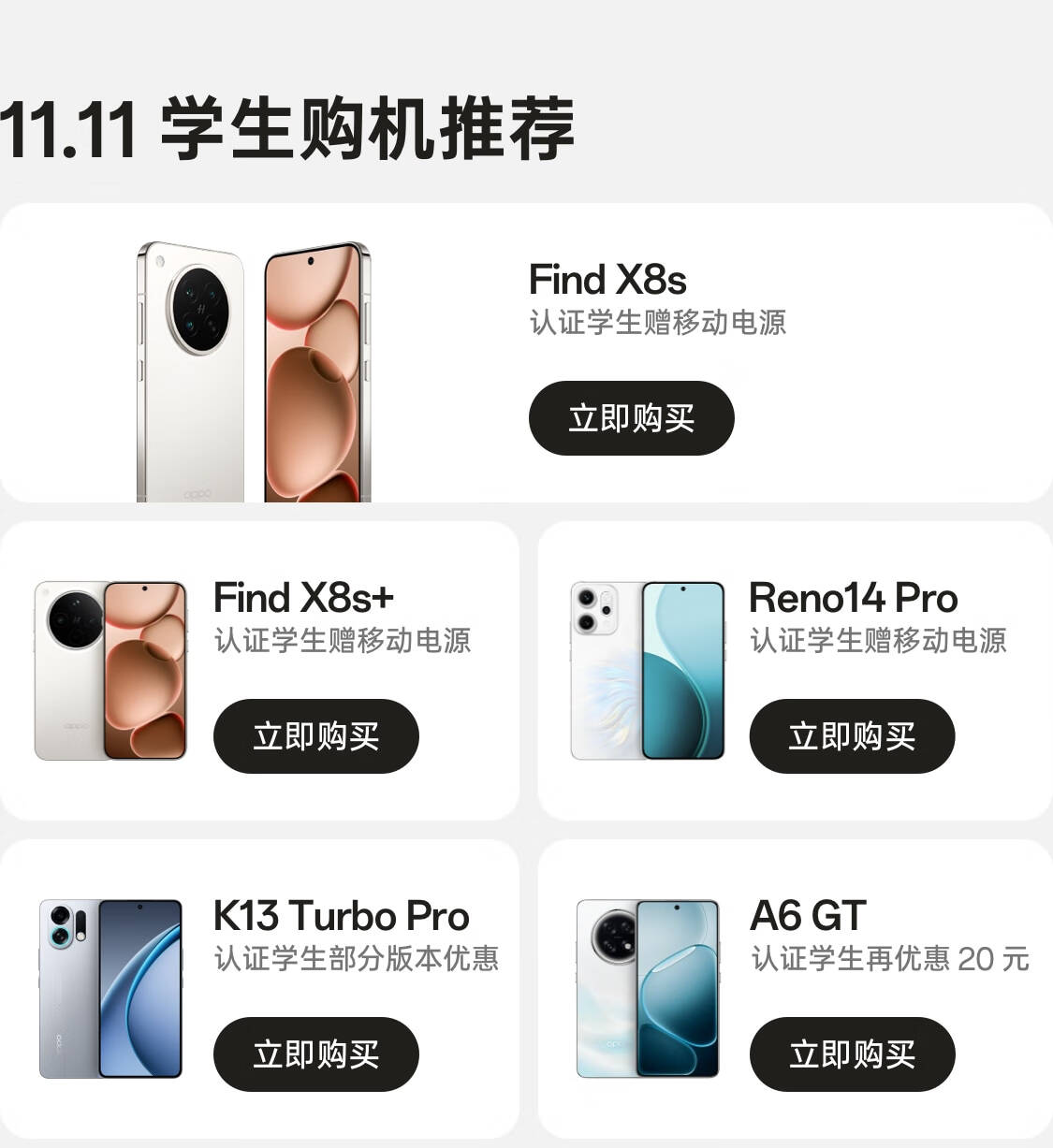Screen dimensions: 1053x1148
Task: View the A6 GT product card
Action: click(x=796, y=989)
